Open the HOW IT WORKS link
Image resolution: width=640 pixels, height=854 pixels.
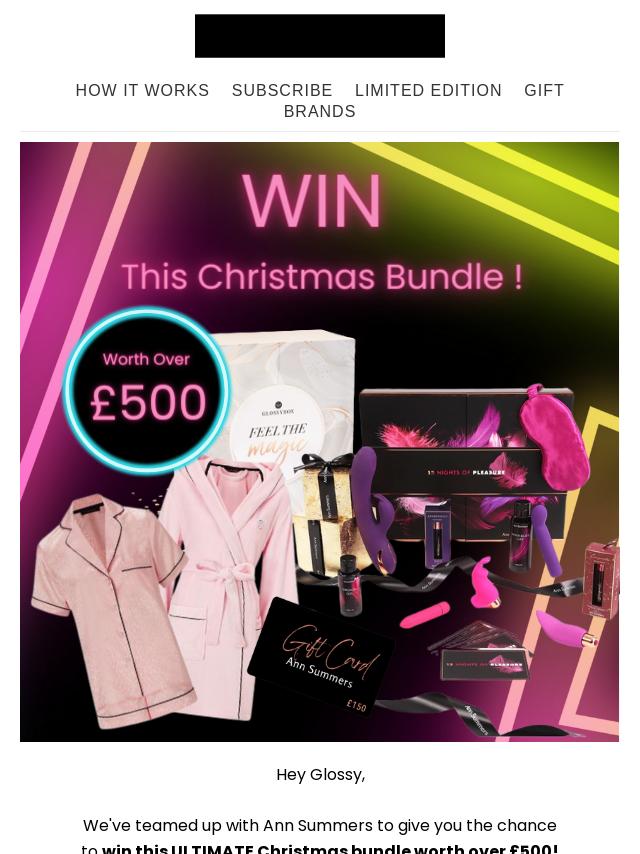pos(142,90)
